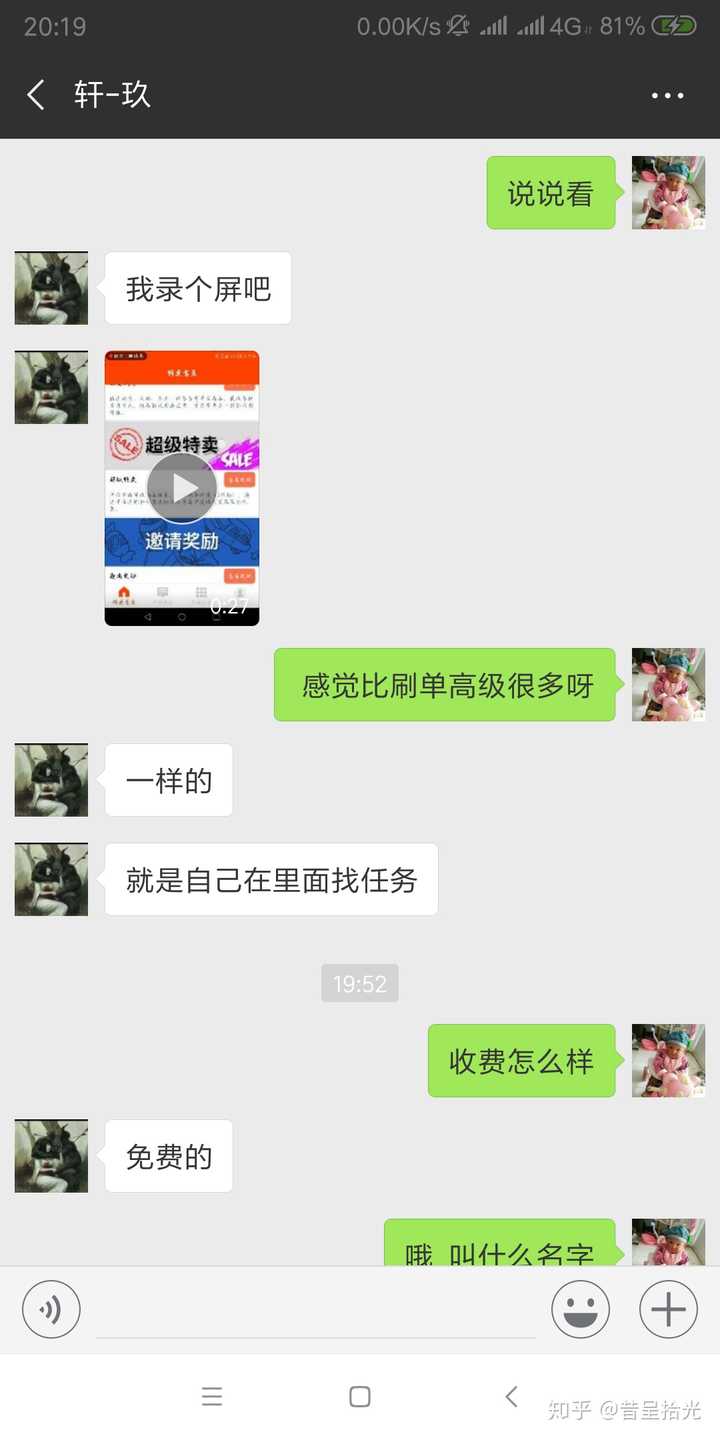Image resolution: width=720 pixels, height=1440 pixels.
Task: Tap the system back navigation button
Action: pyautogui.click(x=511, y=1397)
